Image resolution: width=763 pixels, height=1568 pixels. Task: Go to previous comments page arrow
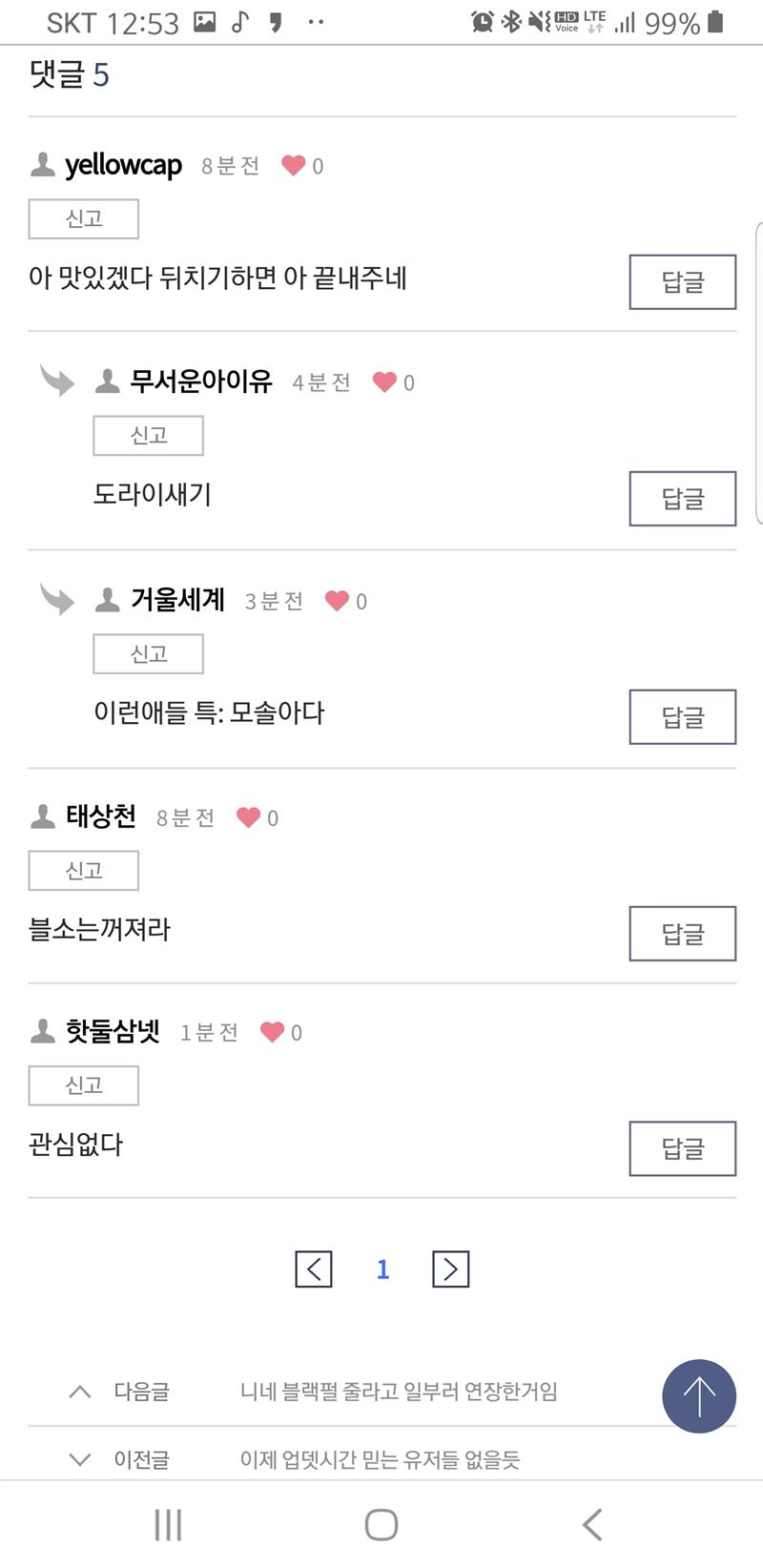pyautogui.click(x=314, y=1269)
